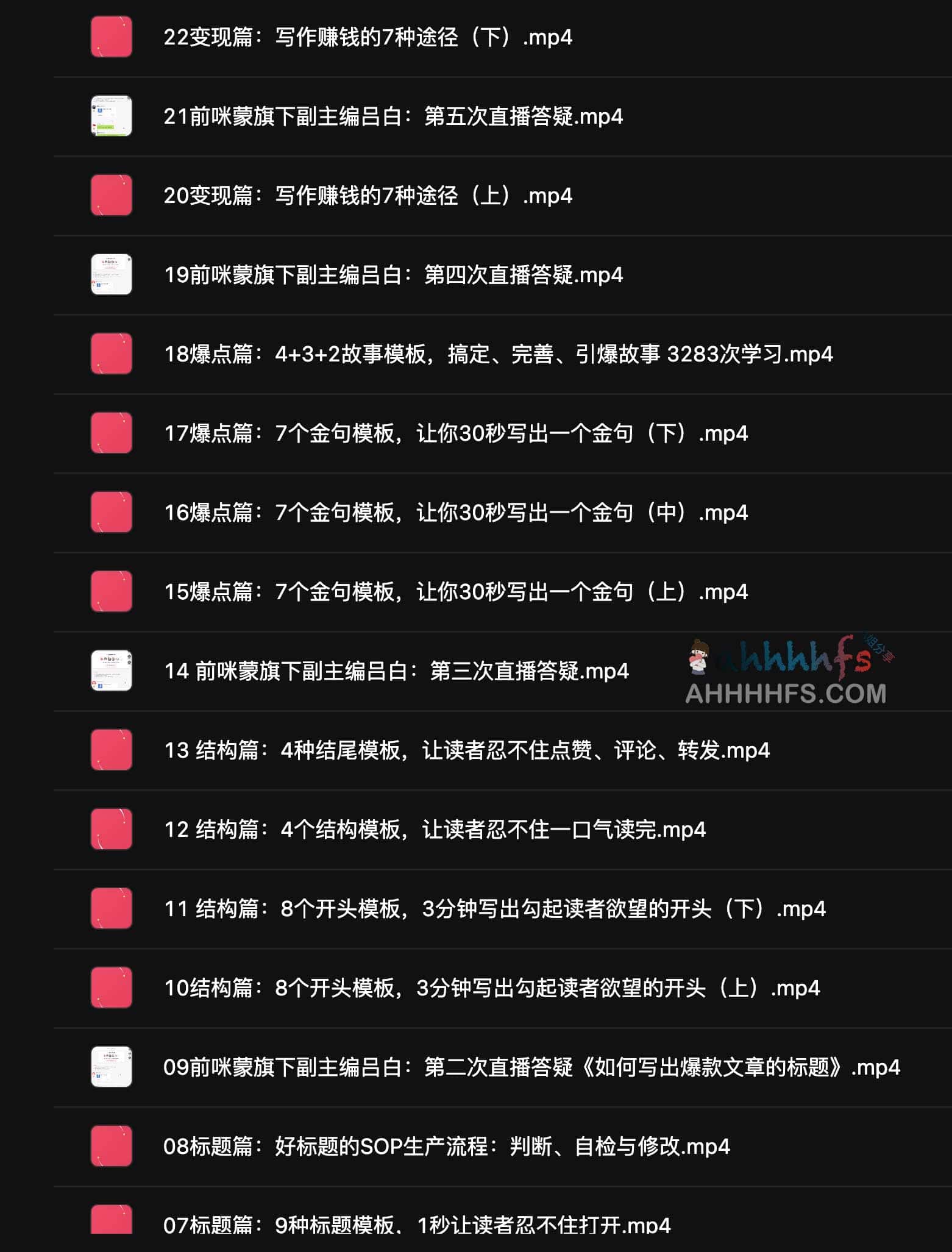Screen dimensions: 952x1252
Task: Open file 14, the 第三次直播答疑 video
Action: coord(396,671)
